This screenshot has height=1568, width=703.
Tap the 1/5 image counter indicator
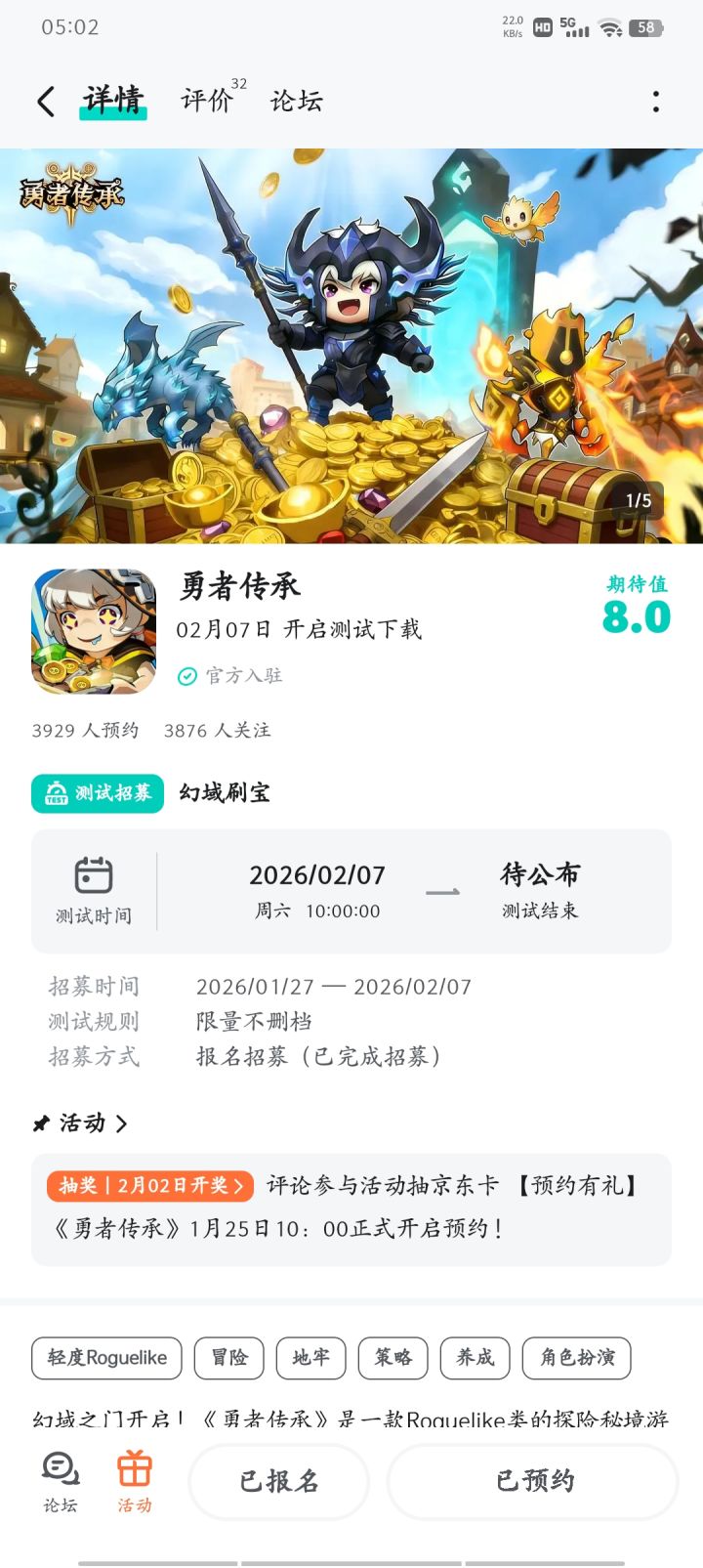(x=639, y=499)
